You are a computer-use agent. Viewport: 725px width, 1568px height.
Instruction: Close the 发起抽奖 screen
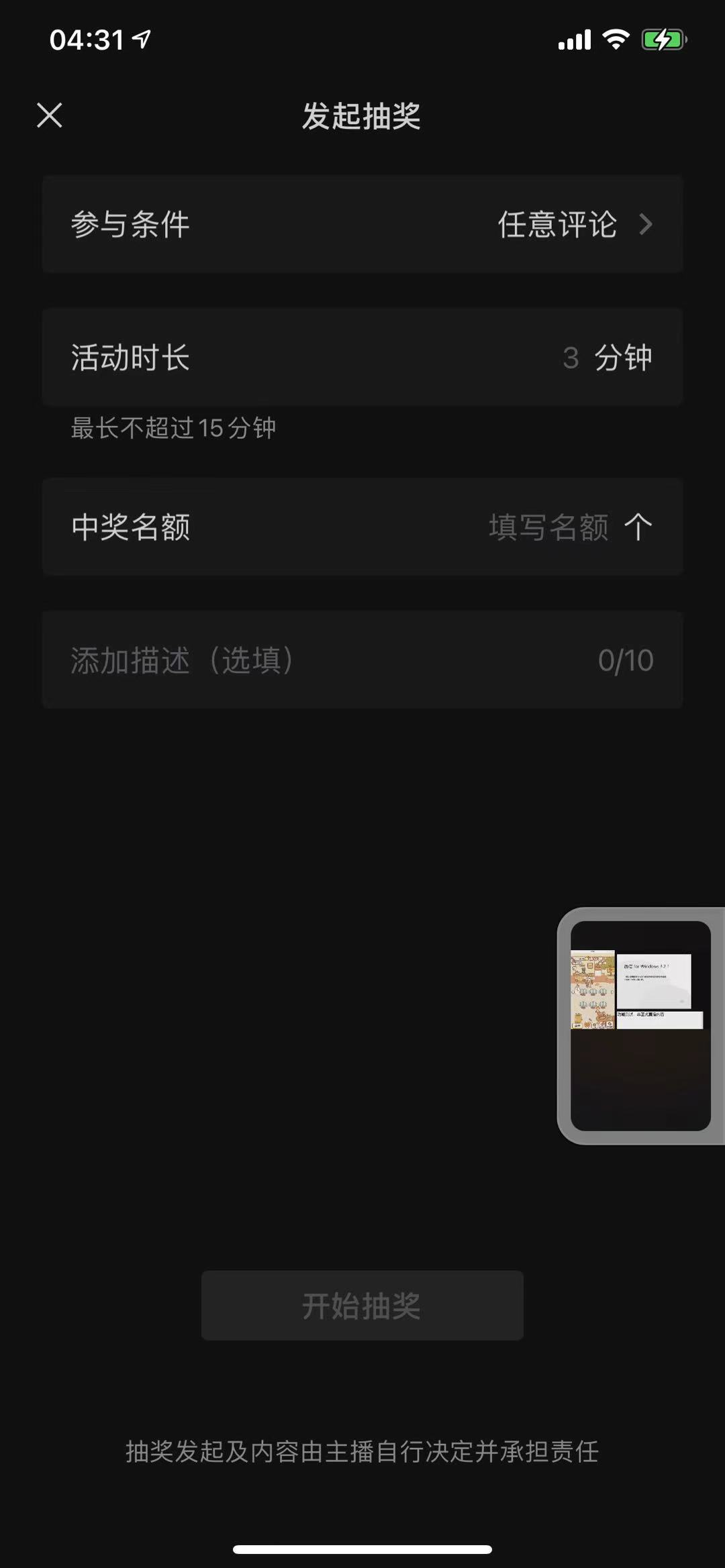click(x=50, y=115)
